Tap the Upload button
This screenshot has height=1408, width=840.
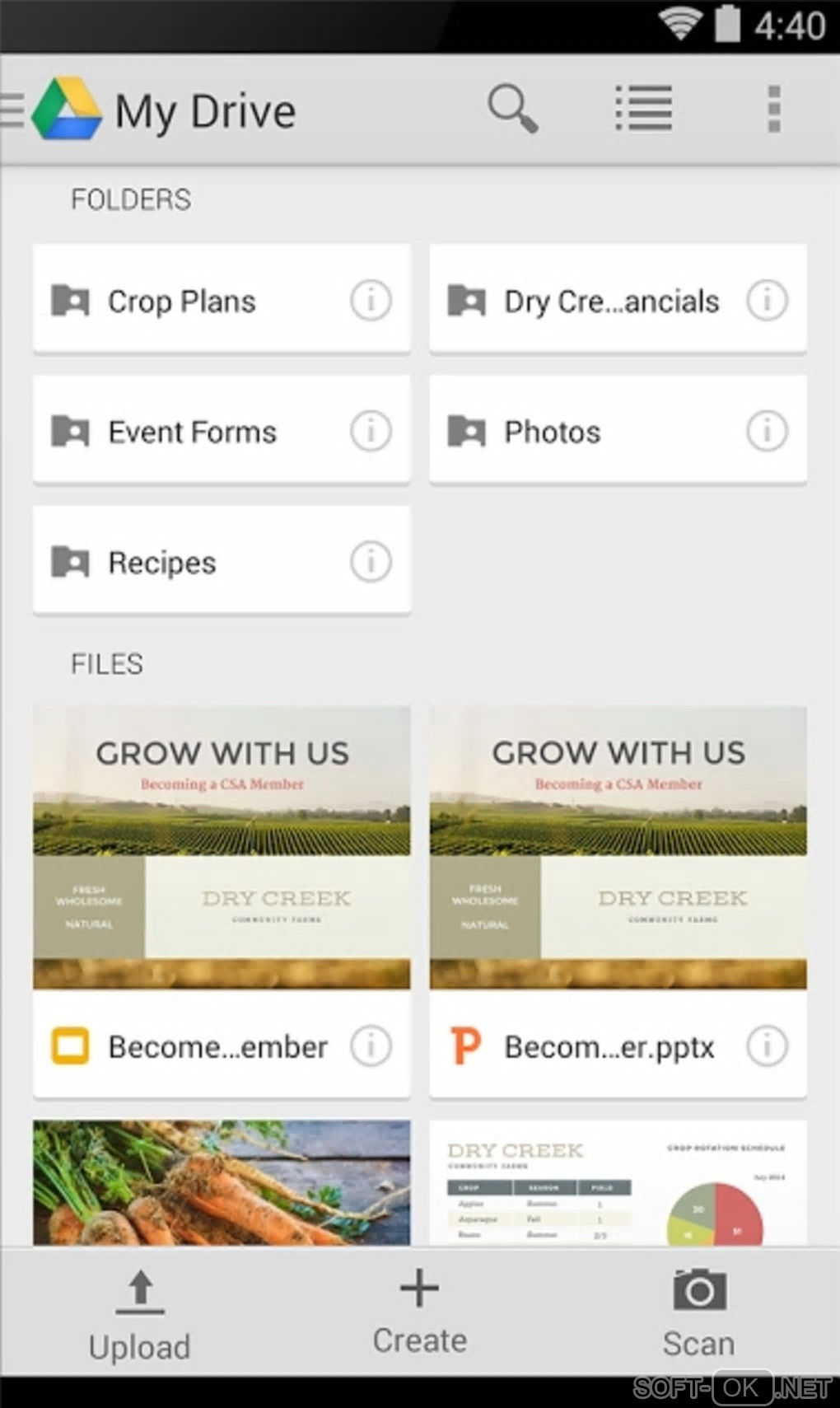tap(140, 1316)
